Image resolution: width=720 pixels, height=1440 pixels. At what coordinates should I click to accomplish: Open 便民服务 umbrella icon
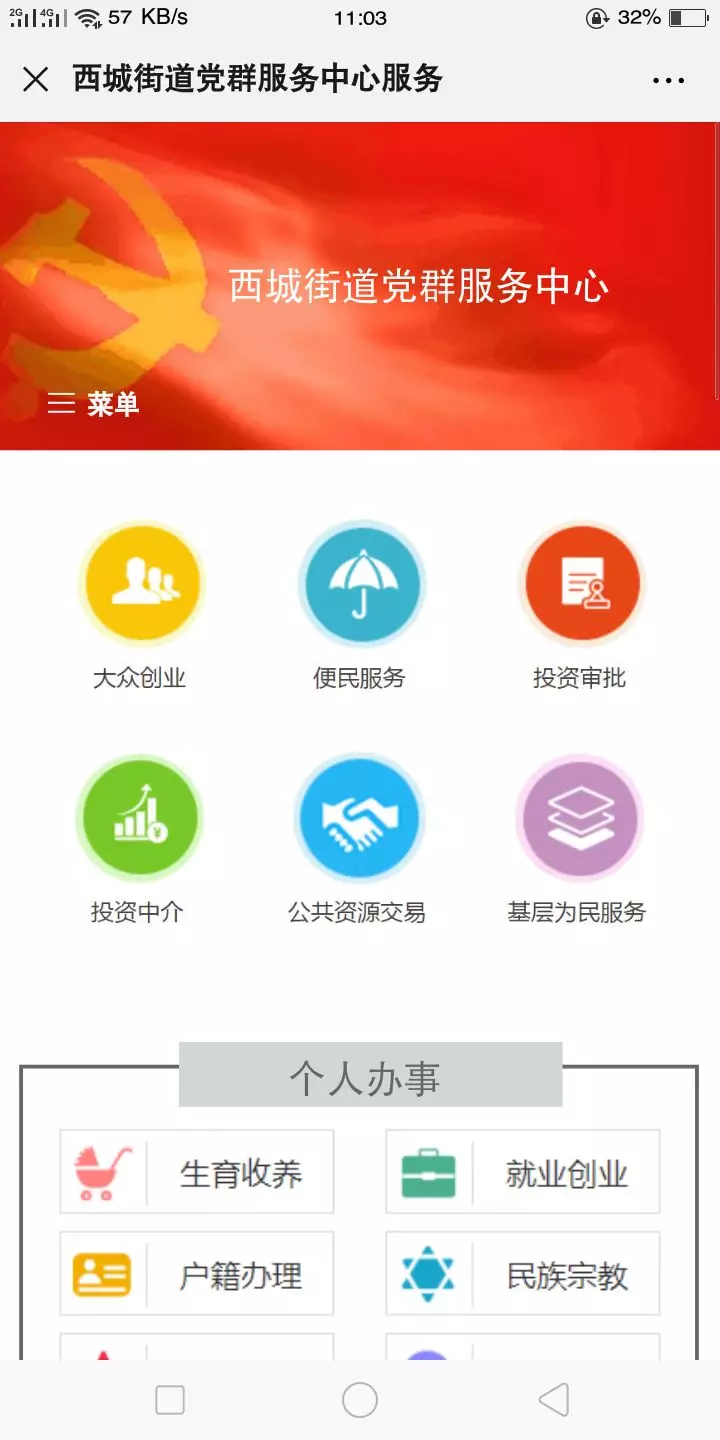[359, 584]
